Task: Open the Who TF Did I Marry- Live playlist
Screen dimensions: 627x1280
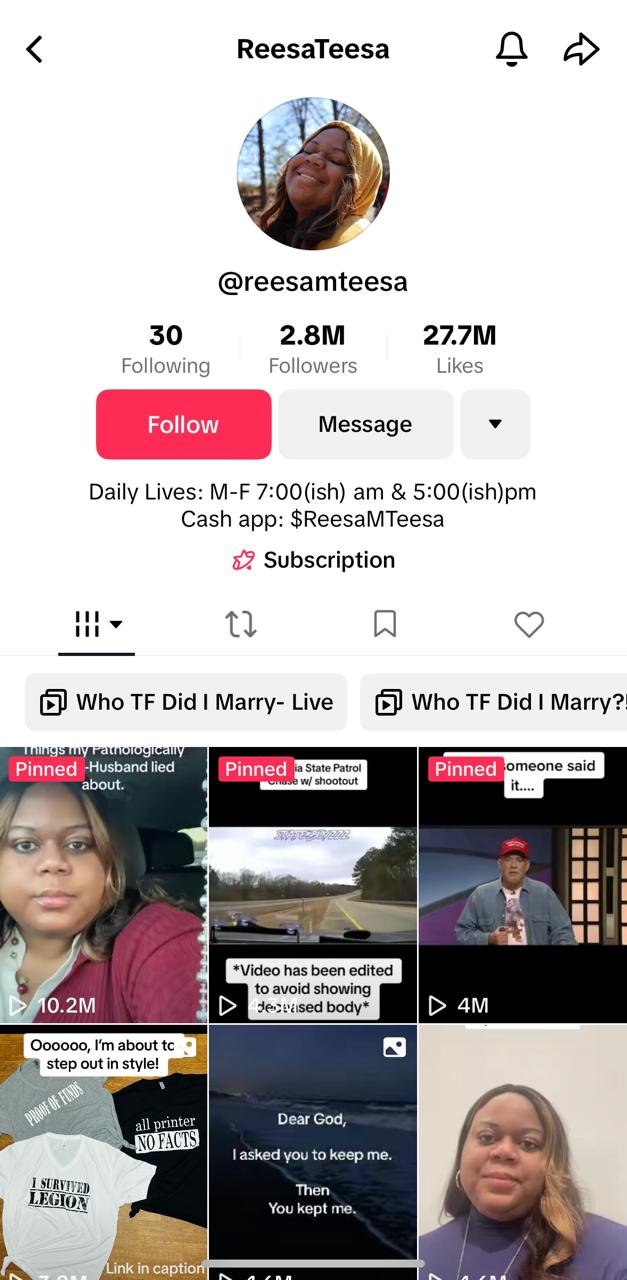Action: pos(186,702)
